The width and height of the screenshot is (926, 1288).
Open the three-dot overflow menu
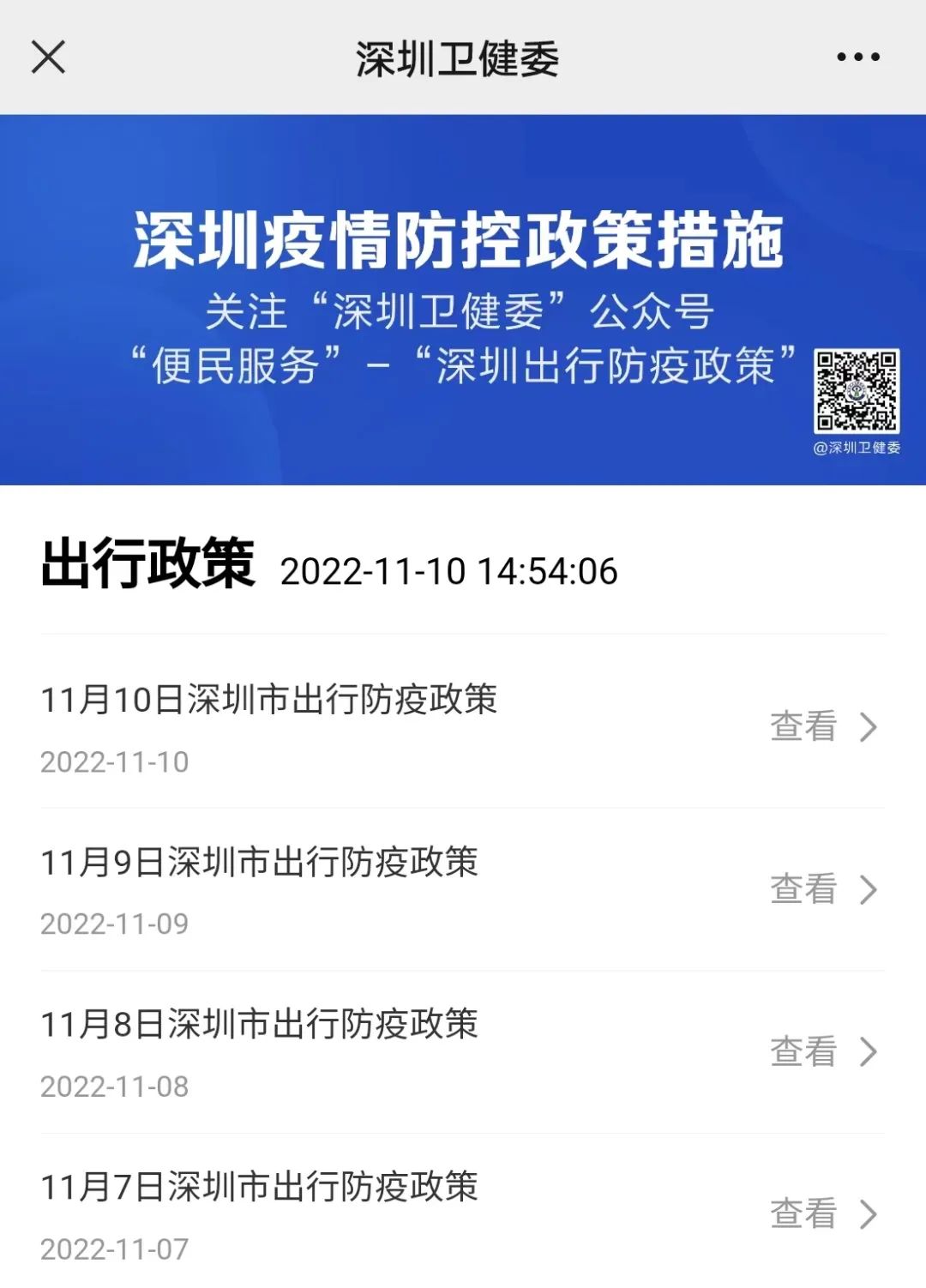(857, 57)
